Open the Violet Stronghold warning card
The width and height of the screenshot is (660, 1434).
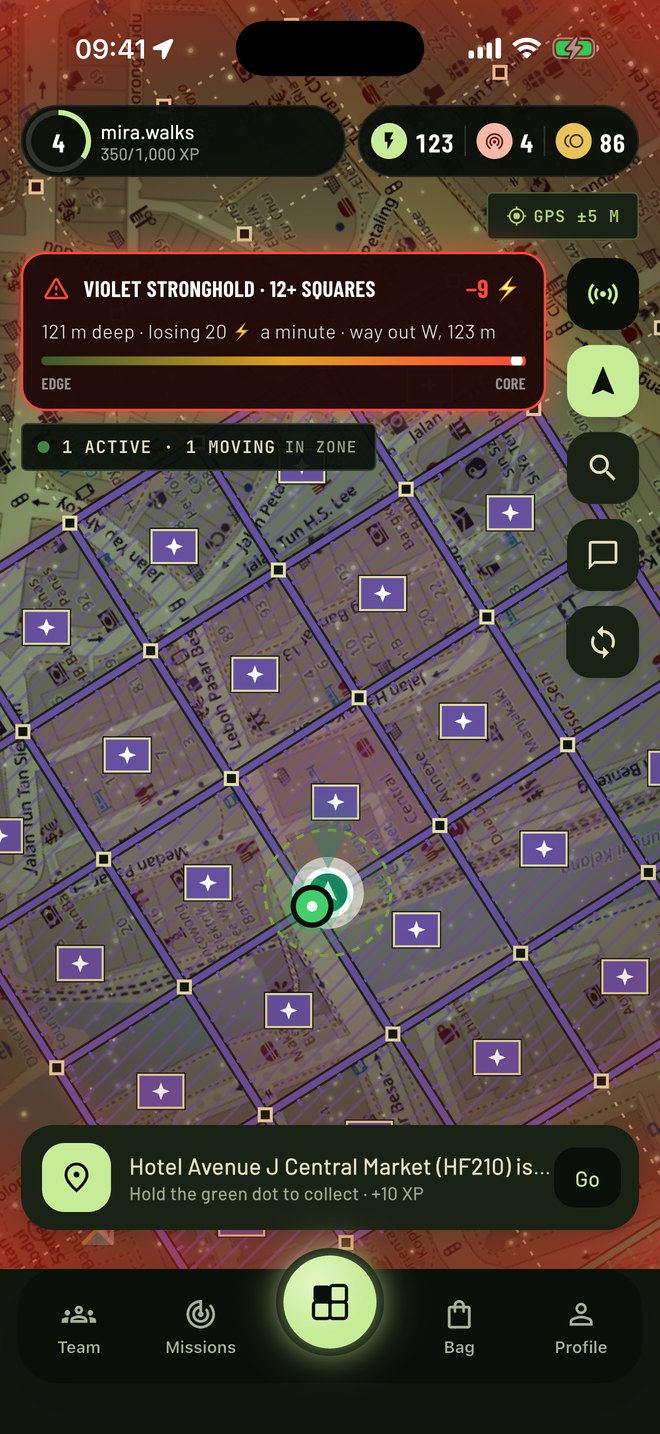283,332
